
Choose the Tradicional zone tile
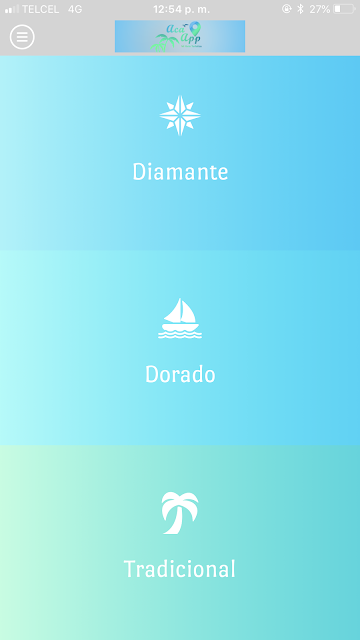[180, 542]
